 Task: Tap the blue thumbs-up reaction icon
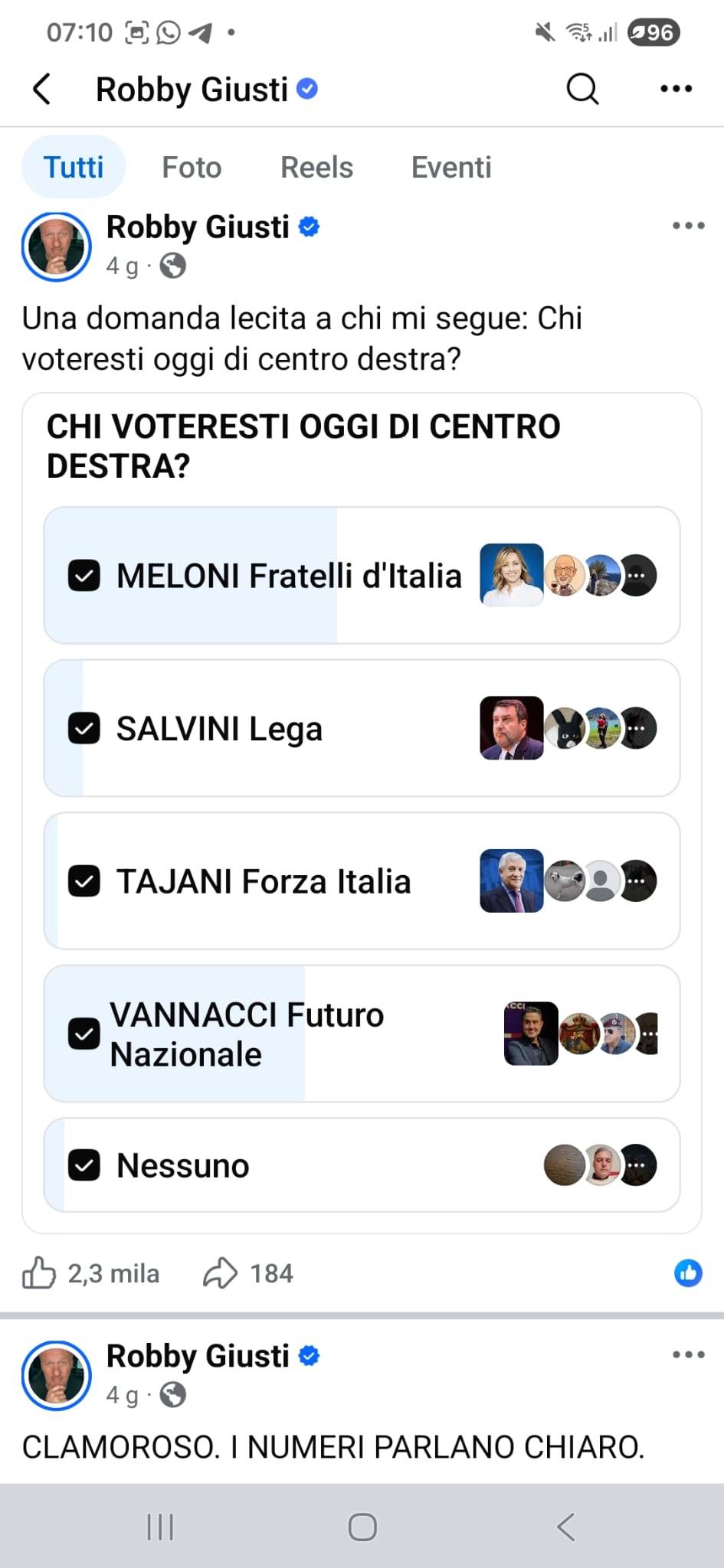click(x=688, y=1273)
